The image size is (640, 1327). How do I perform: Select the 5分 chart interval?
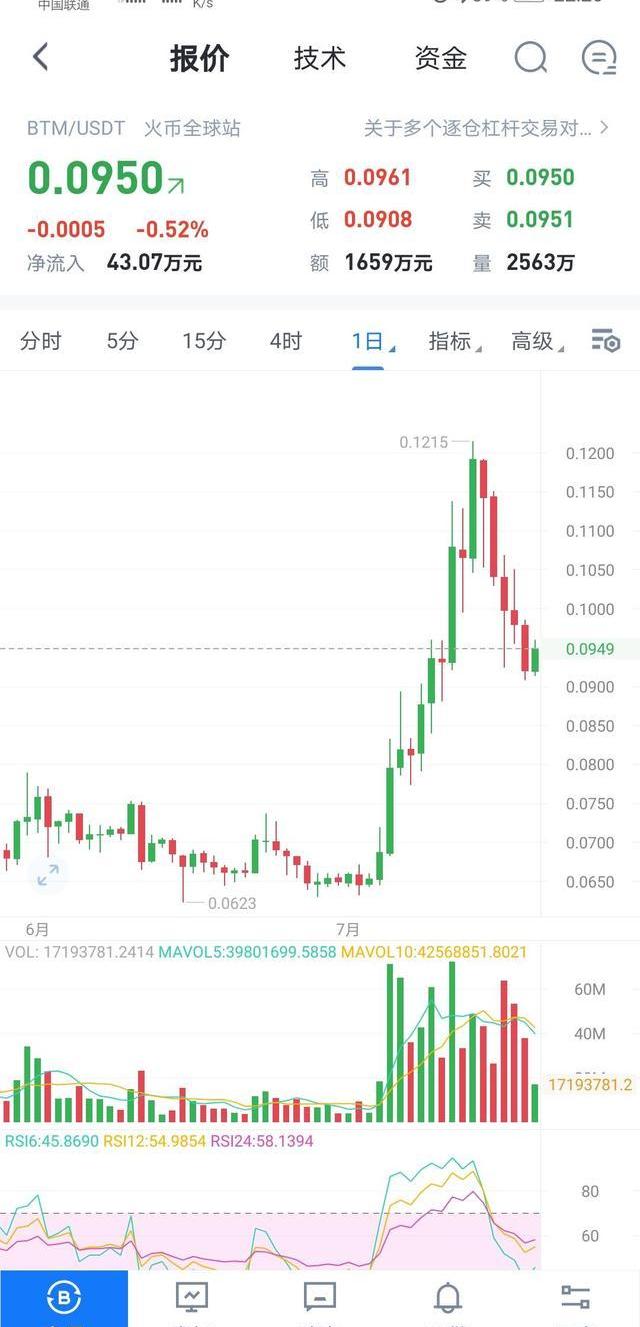(122, 341)
